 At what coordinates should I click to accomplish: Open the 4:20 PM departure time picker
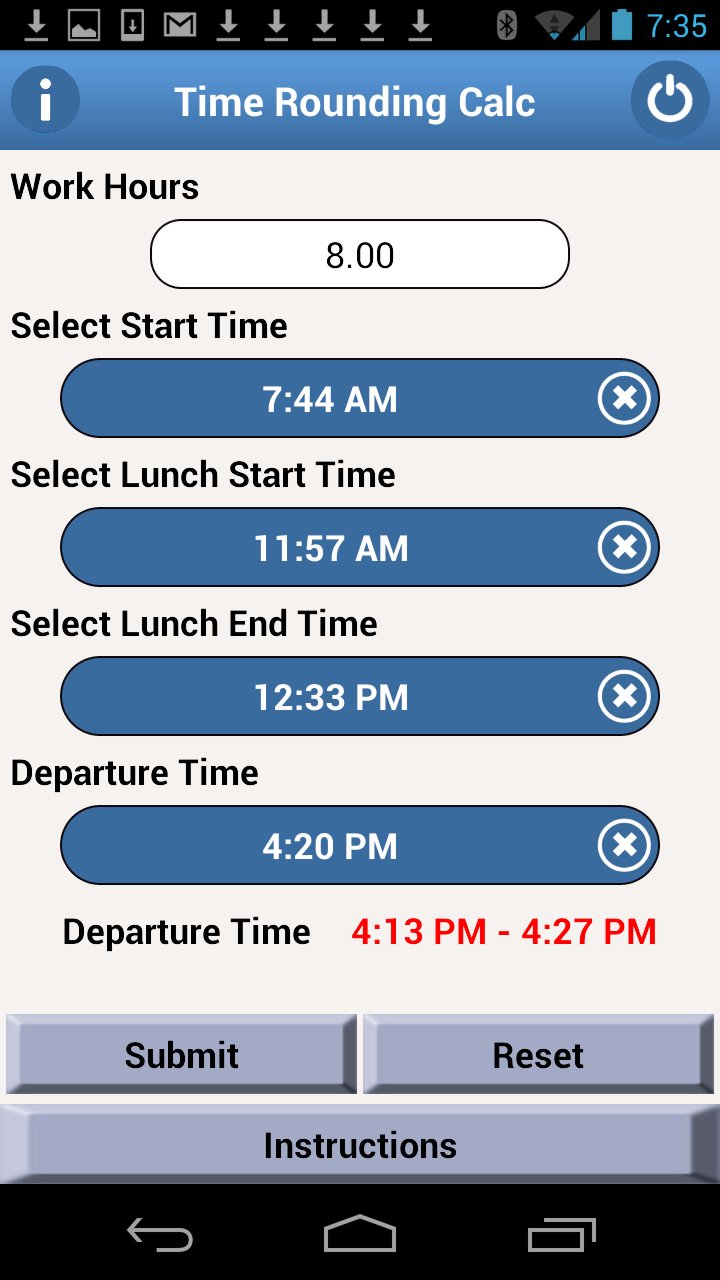(330, 844)
